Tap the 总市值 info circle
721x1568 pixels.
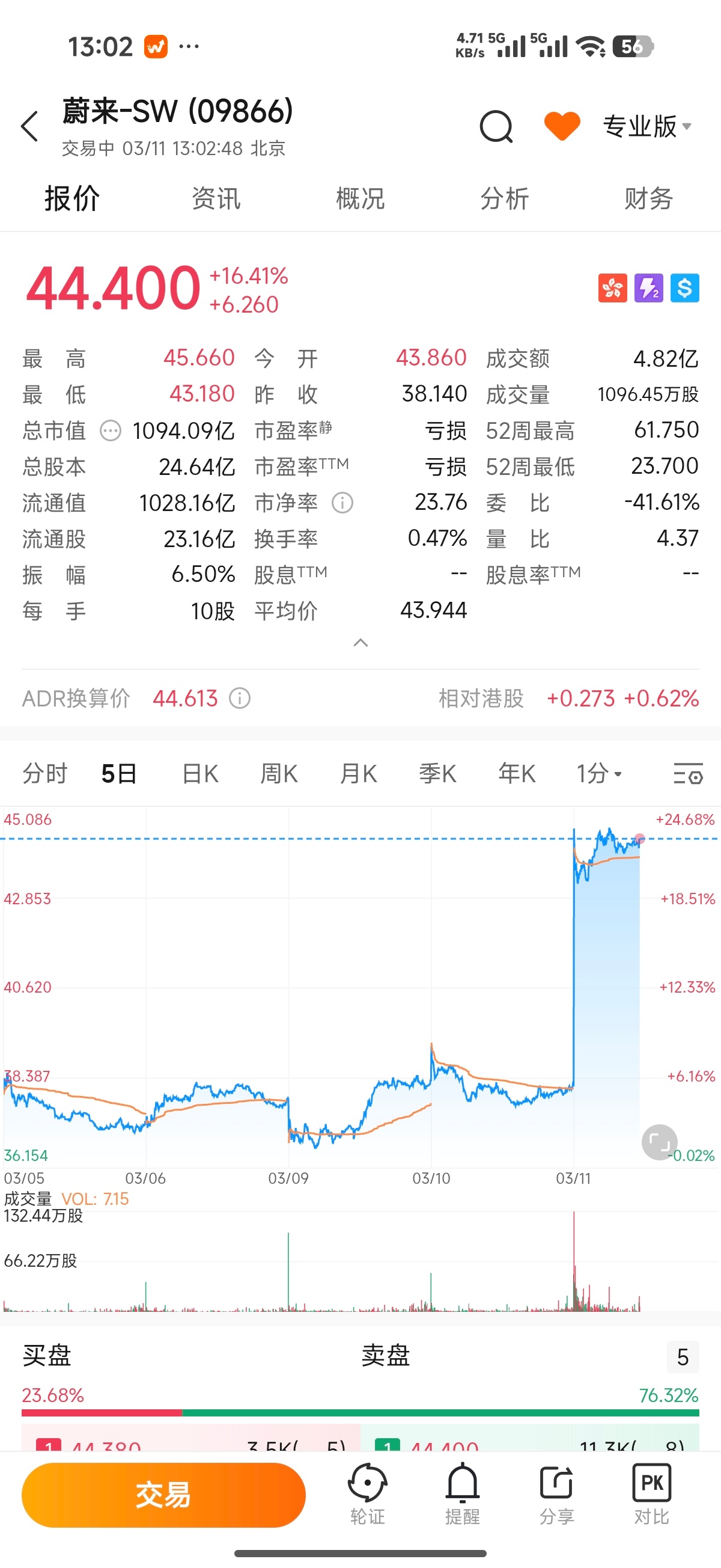coord(108,430)
